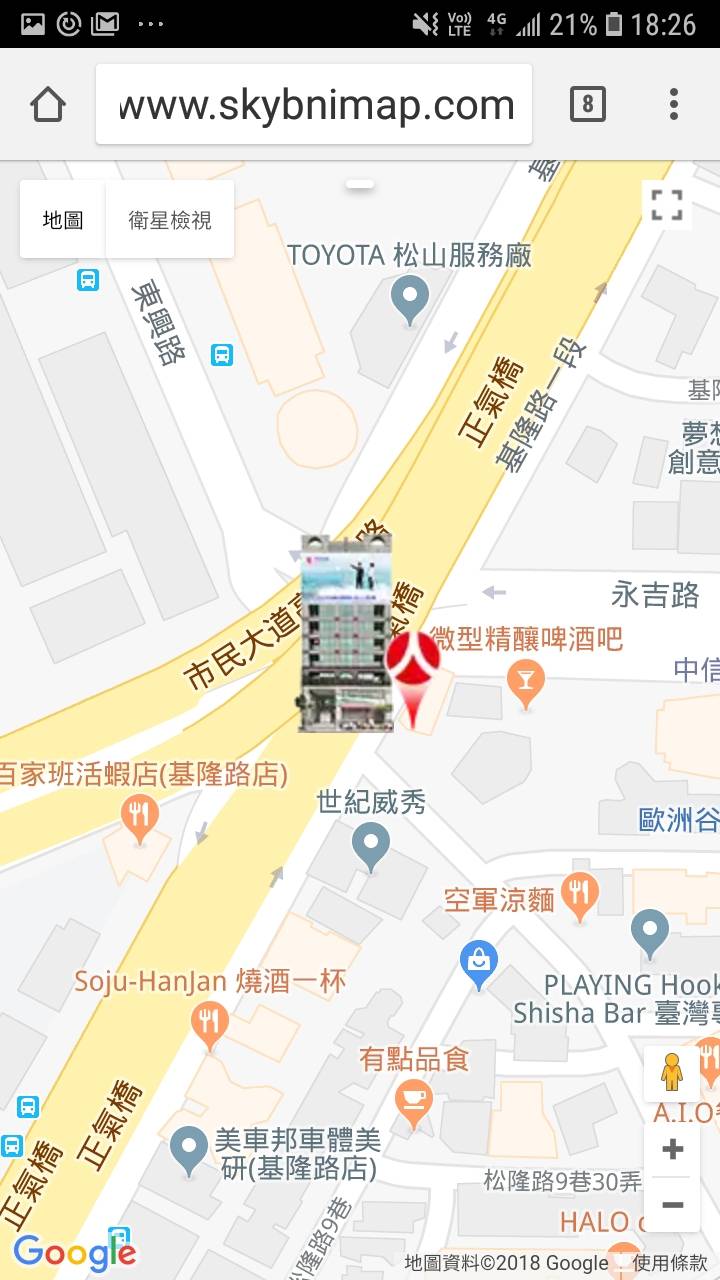Tap the red location pin marker
This screenshot has height=1280, width=720.
(413, 670)
